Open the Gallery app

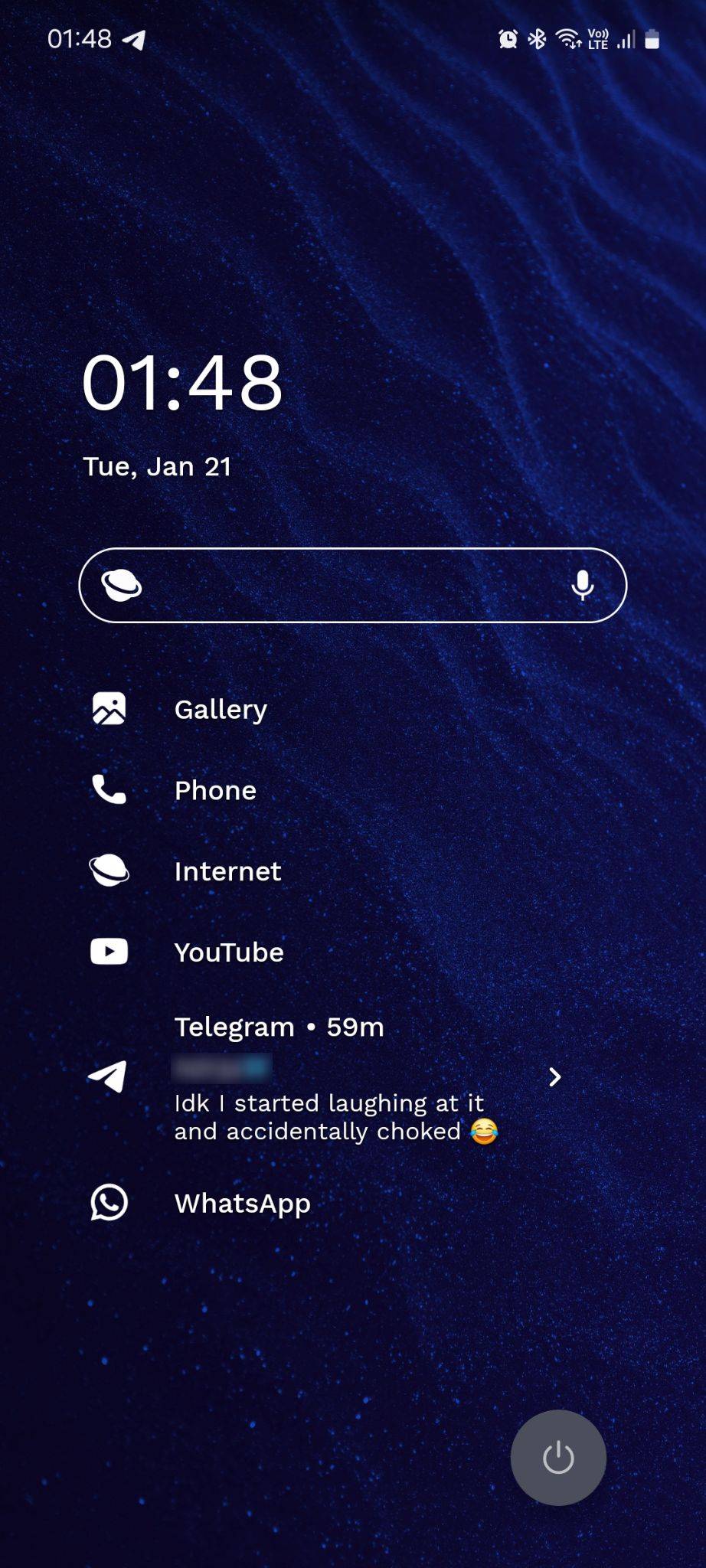tap(220, 709)
